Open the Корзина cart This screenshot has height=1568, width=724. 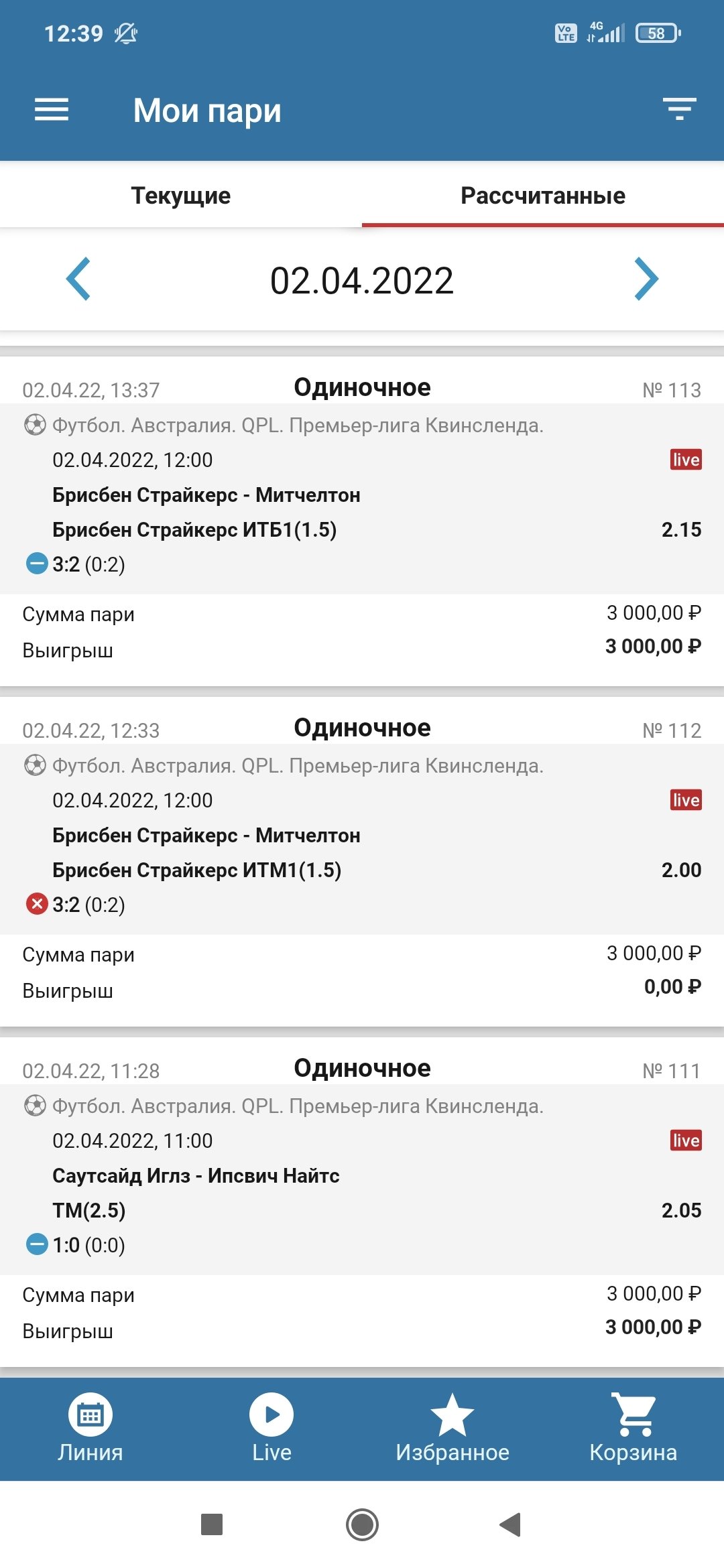click(x=633, y=1429)
